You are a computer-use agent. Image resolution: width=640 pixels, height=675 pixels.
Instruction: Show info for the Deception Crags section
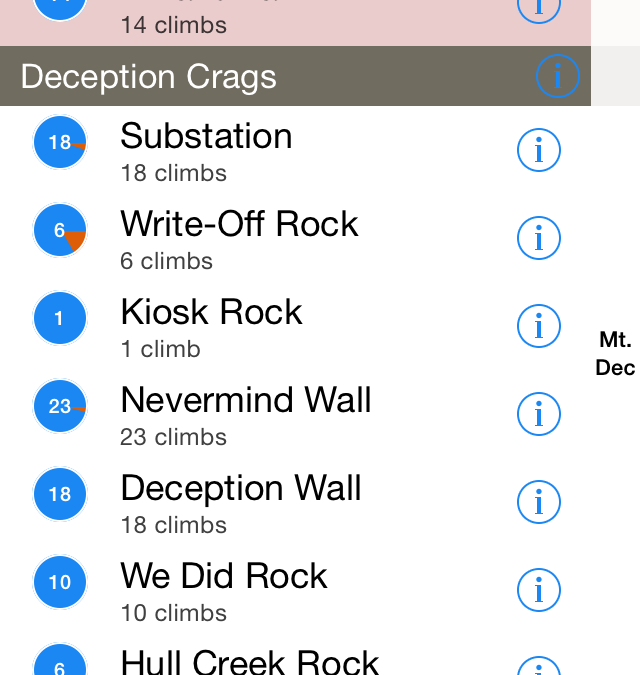click(x=557, y=76)
